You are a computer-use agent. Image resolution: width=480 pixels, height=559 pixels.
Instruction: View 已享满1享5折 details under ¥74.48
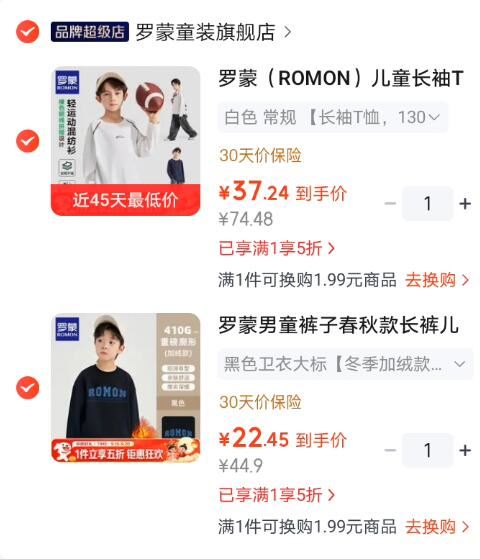click(x=277, y=248)
